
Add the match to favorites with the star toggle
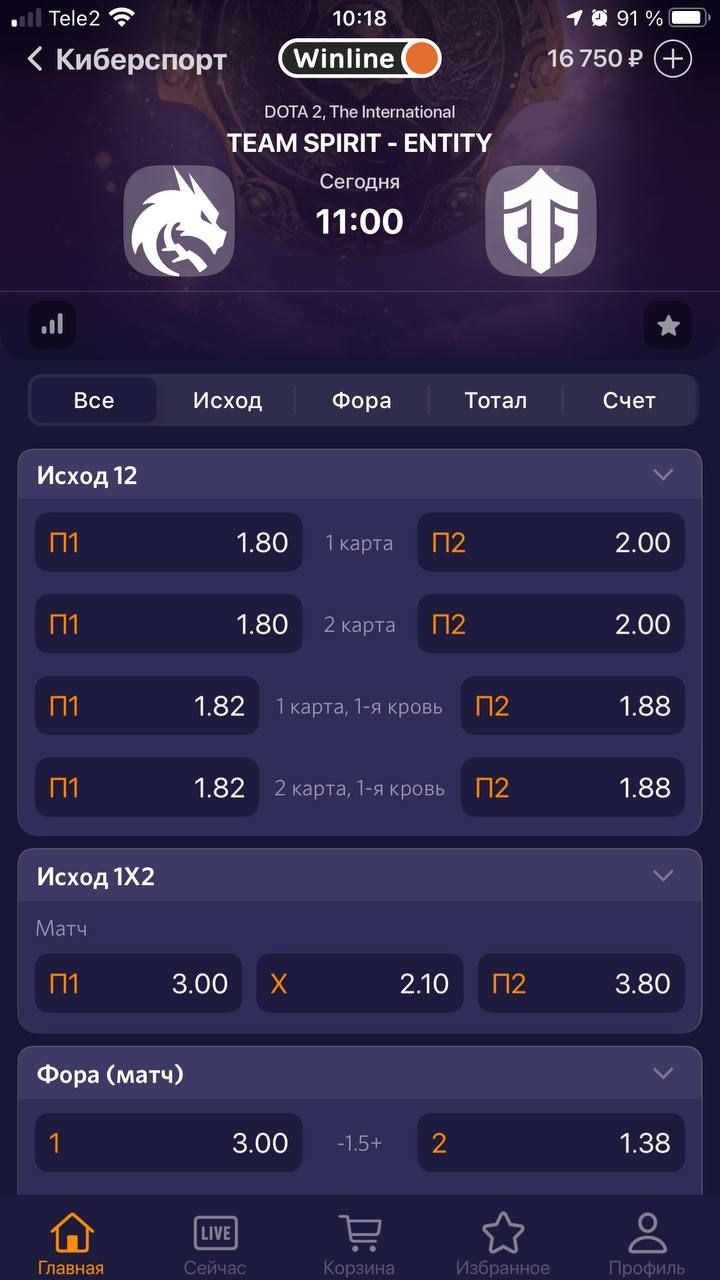(667, 325)
